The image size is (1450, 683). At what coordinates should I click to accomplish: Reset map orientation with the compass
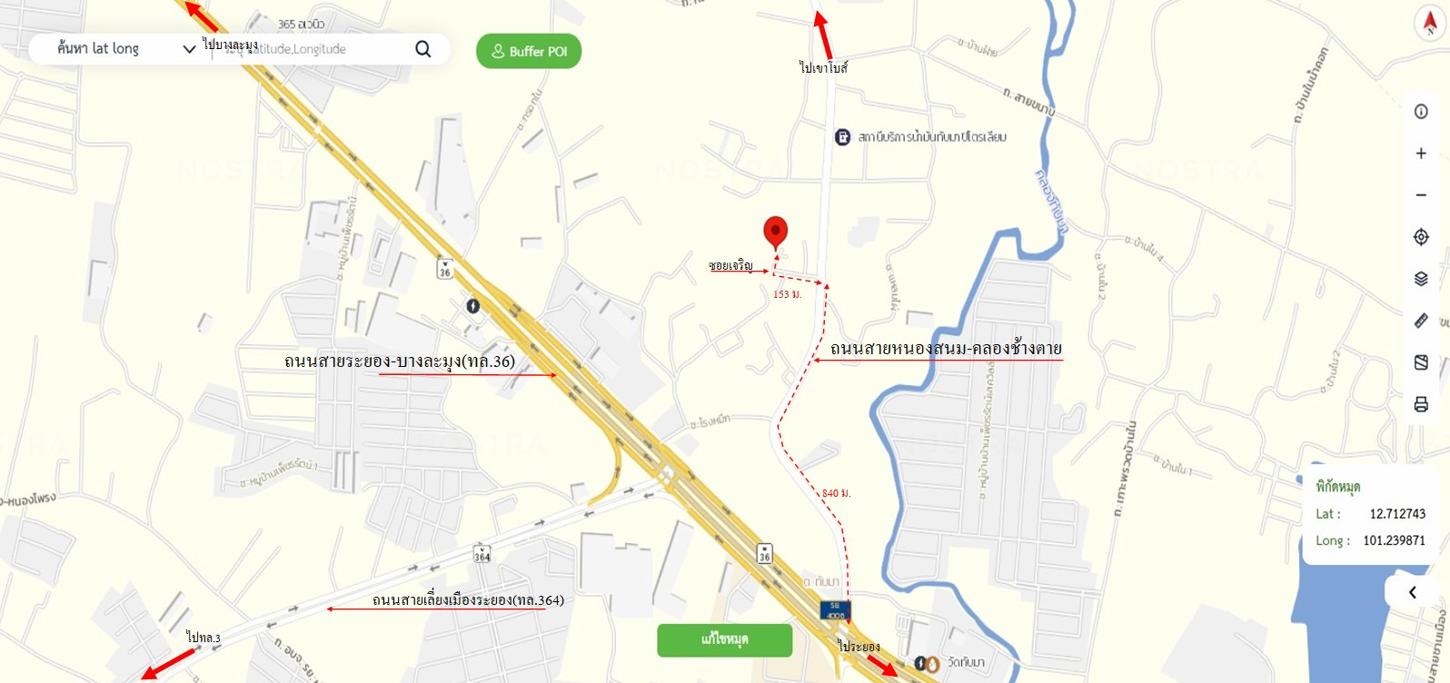[x=1429, y=24]
